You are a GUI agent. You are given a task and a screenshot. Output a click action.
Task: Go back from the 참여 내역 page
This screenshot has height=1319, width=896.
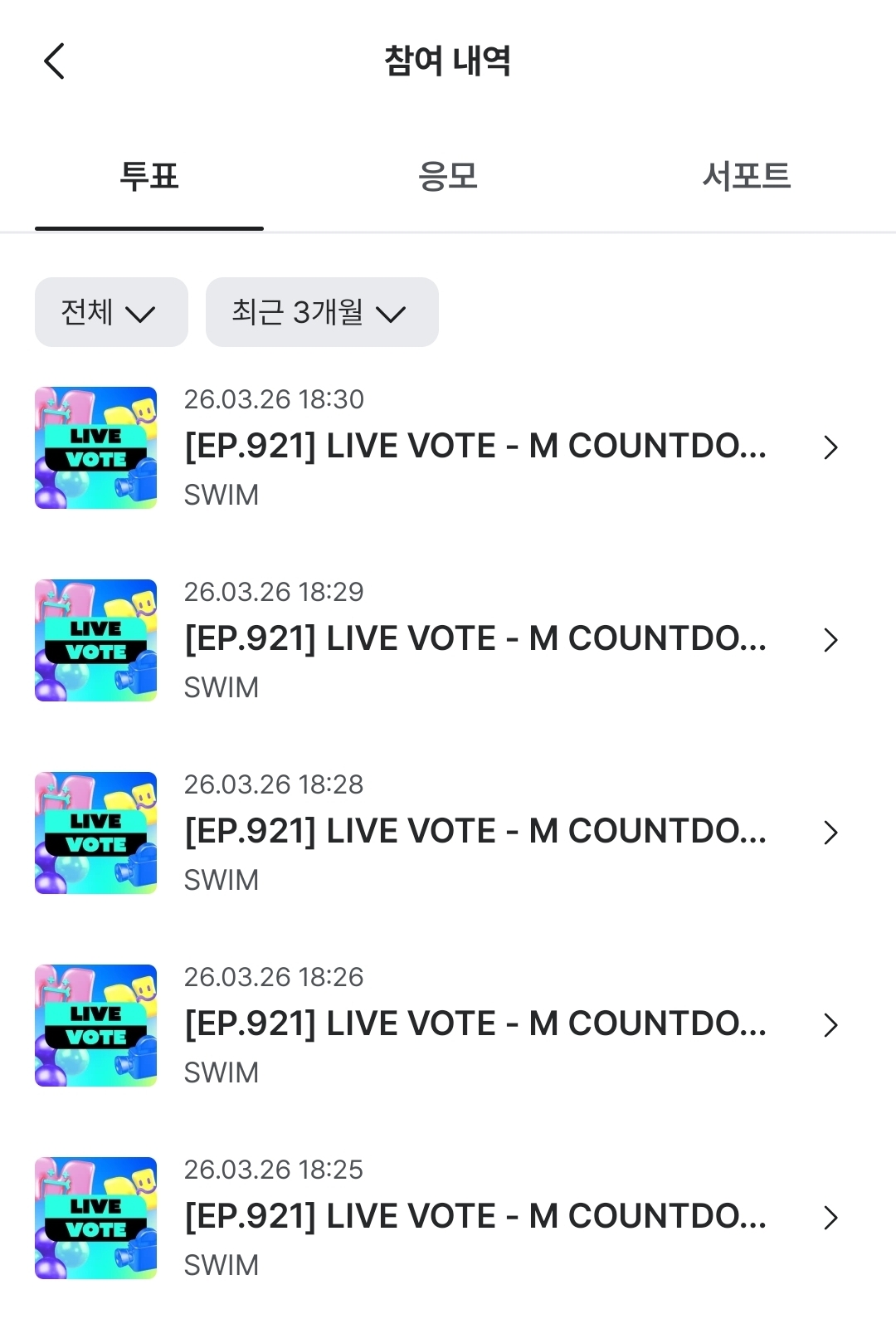[x=55, y=61]
